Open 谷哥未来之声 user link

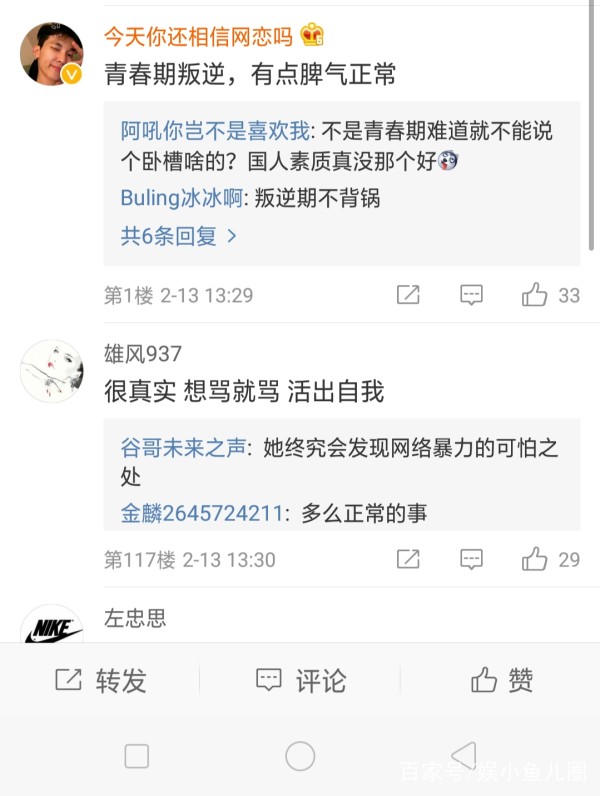click(x=183, y=449)
